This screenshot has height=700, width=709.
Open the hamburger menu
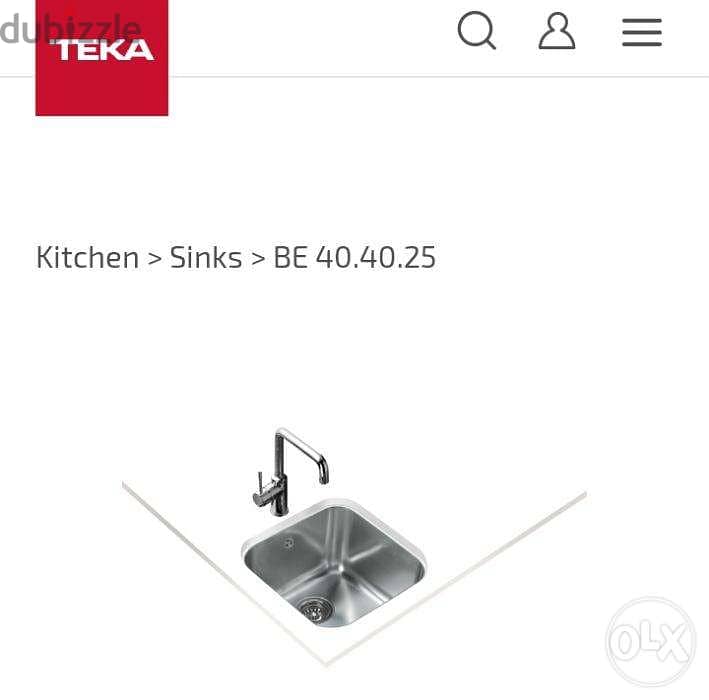point(641,32)
